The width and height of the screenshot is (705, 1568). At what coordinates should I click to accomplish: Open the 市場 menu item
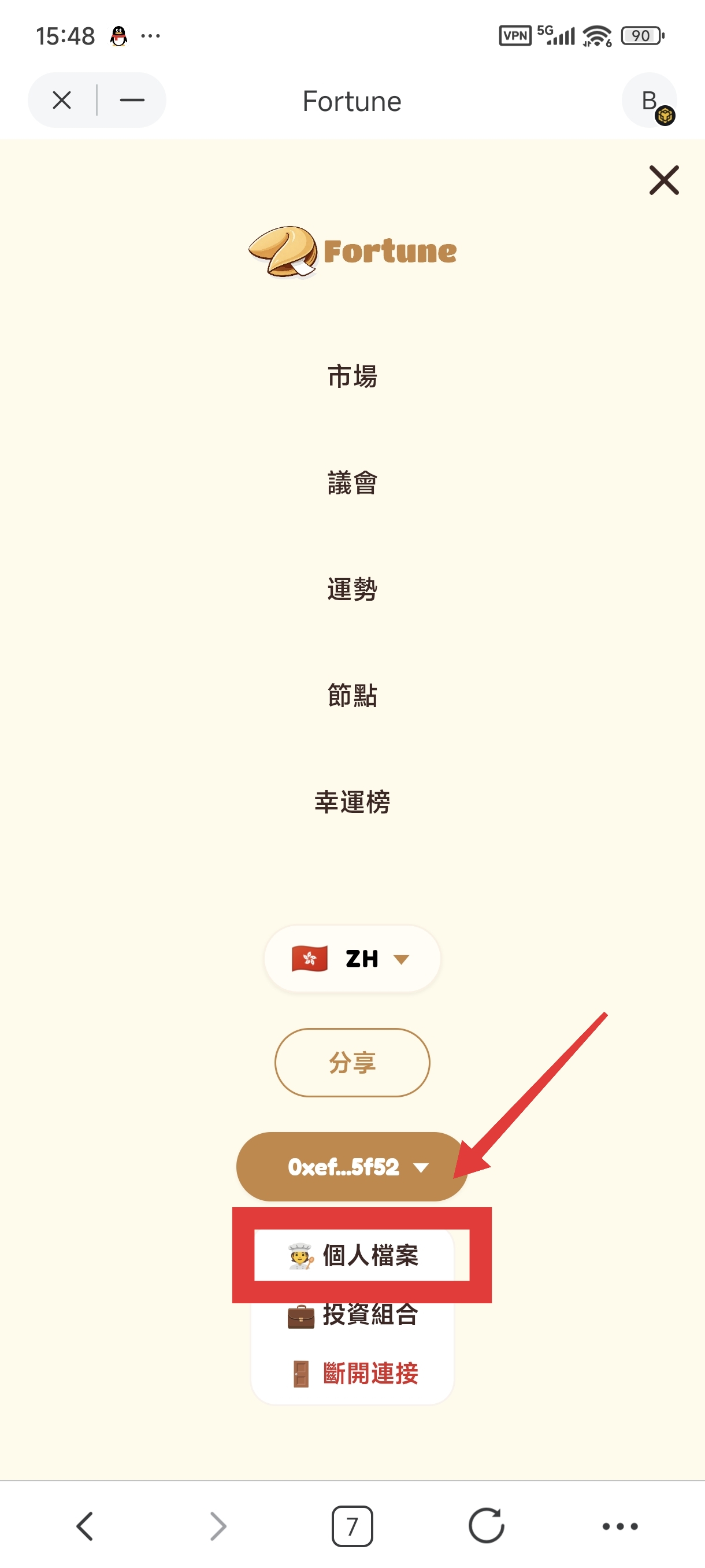(x=352, y=376)
